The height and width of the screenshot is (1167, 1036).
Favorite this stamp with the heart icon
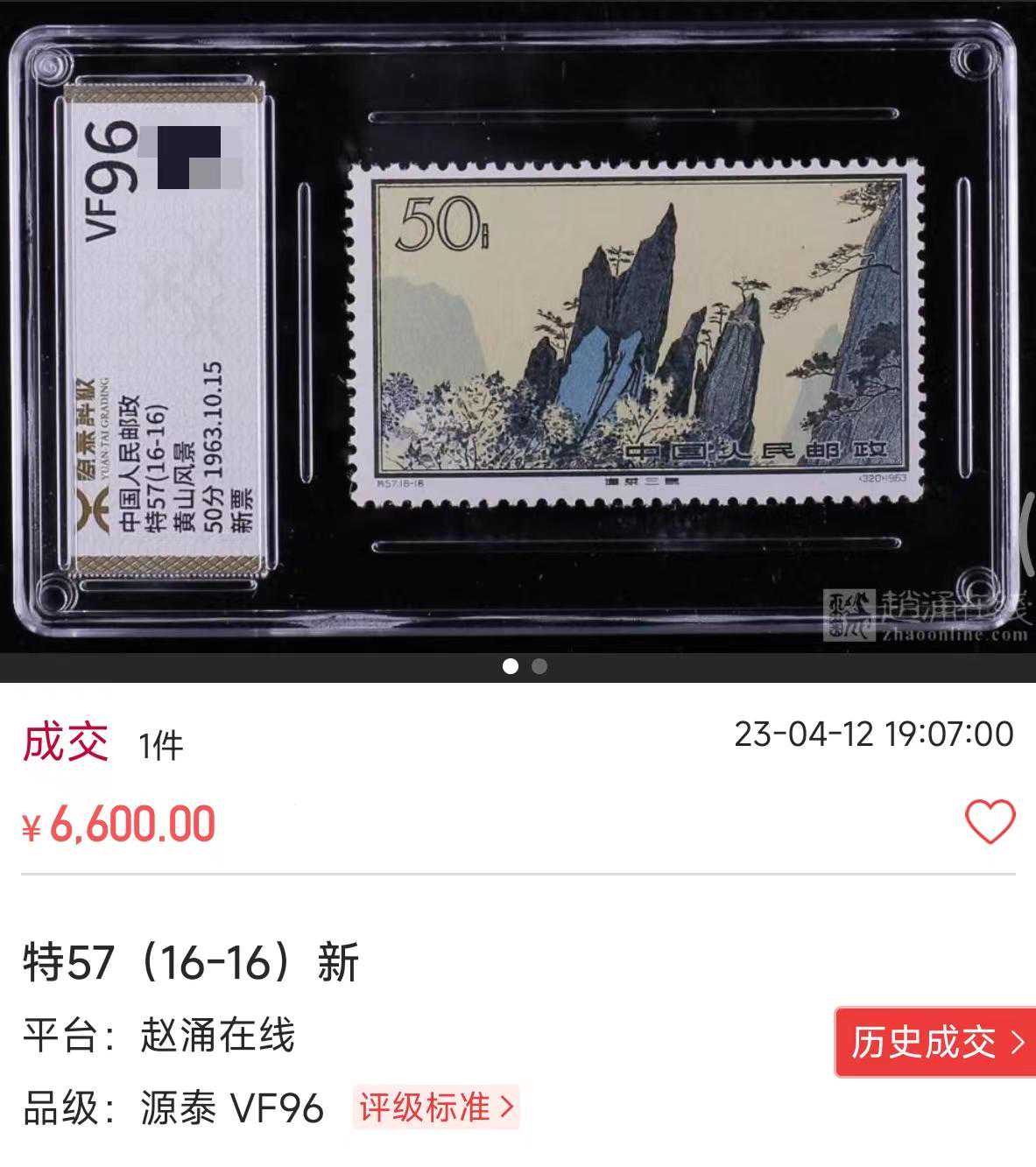pos(990,821)
